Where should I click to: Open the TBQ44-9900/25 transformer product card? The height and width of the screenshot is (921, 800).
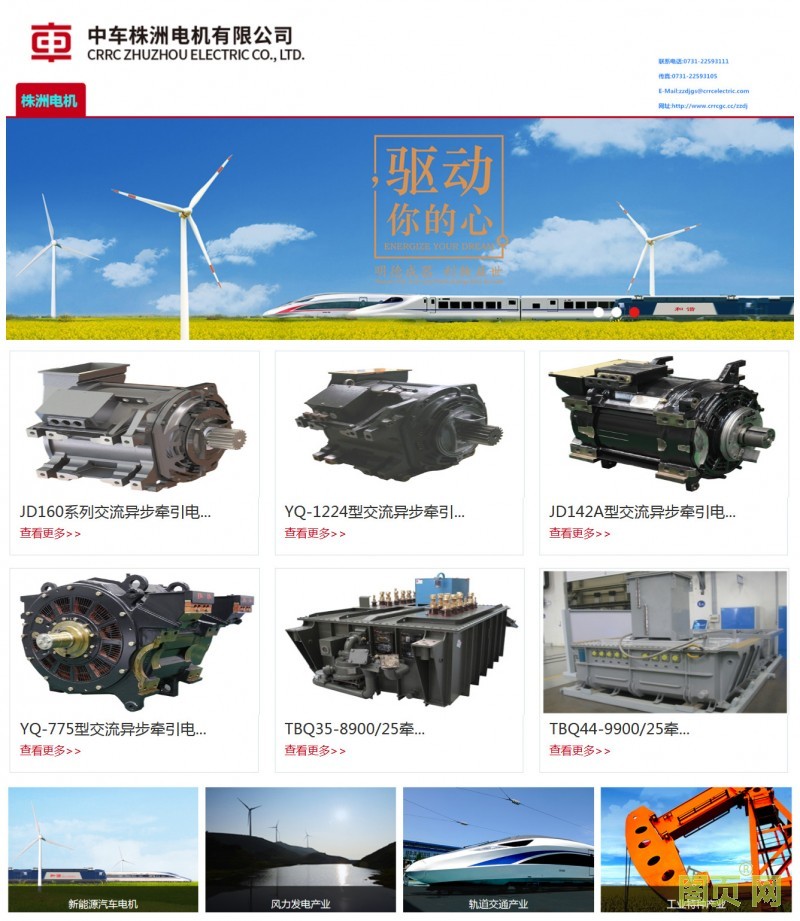619,729
